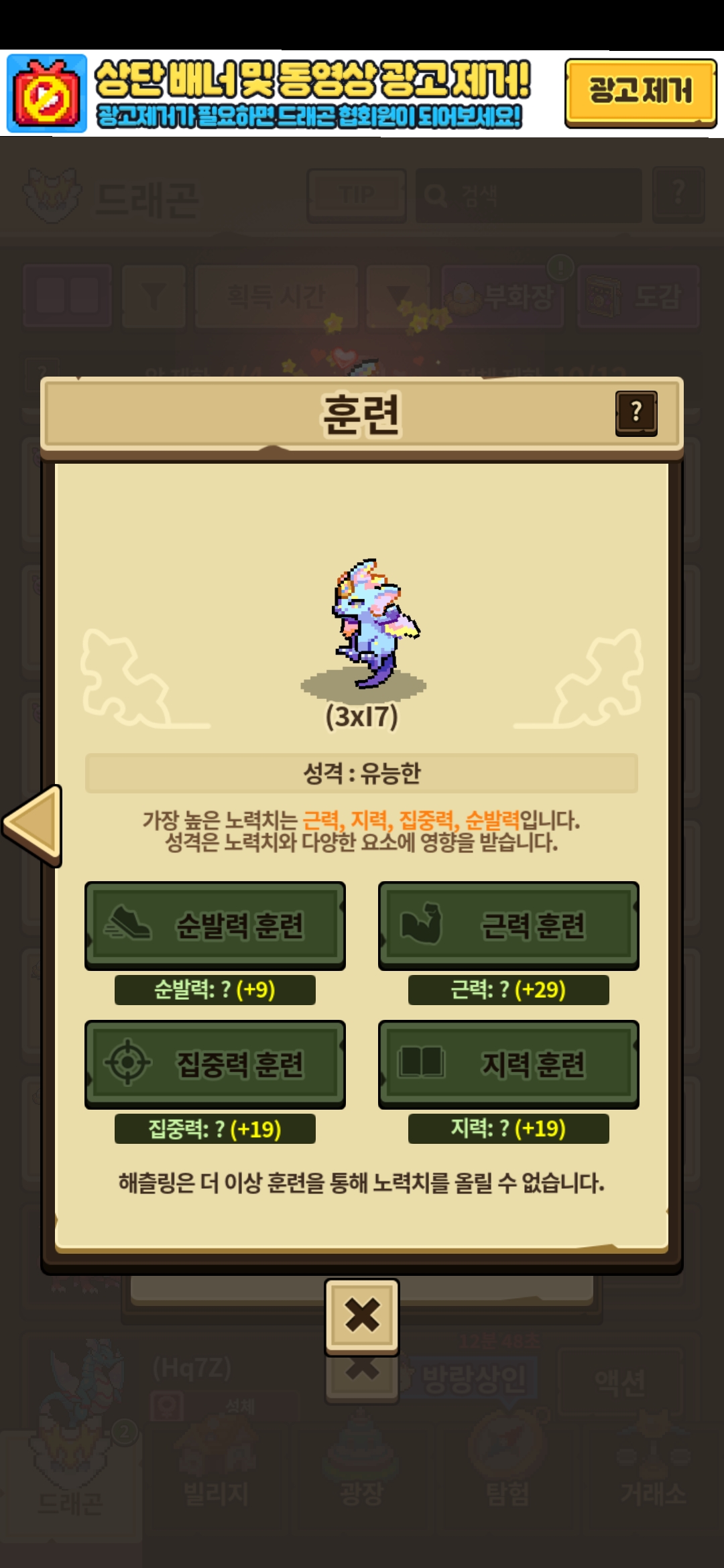Open the help icon in the 훈련 dialog
724x1568 pixels.
tap(636, 413)
